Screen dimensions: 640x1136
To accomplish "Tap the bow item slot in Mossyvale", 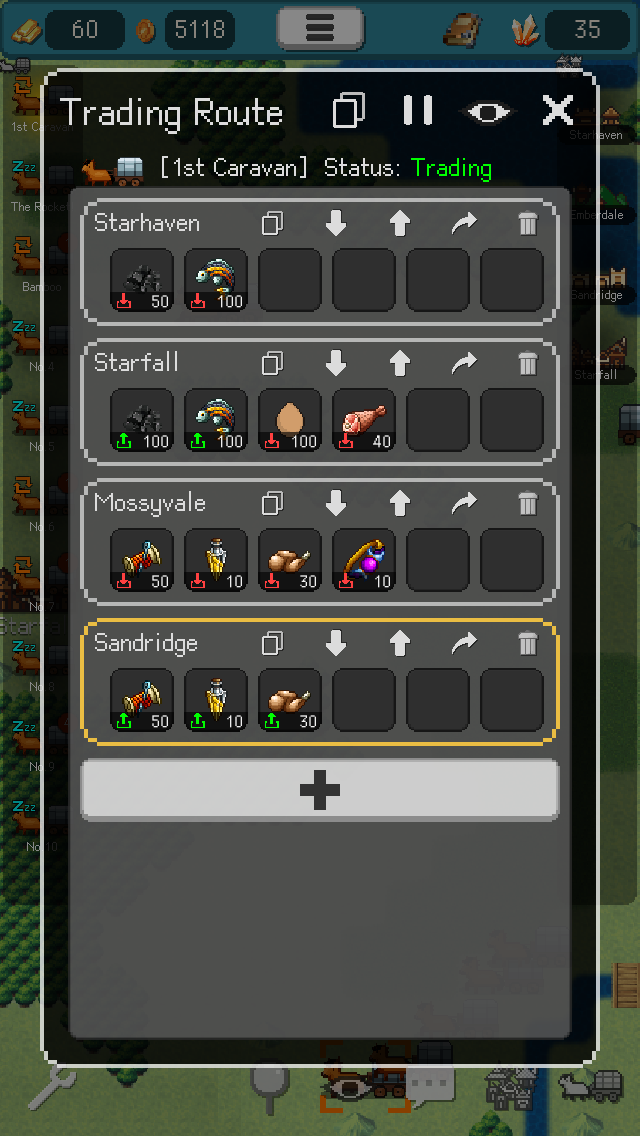I will 364,560.
